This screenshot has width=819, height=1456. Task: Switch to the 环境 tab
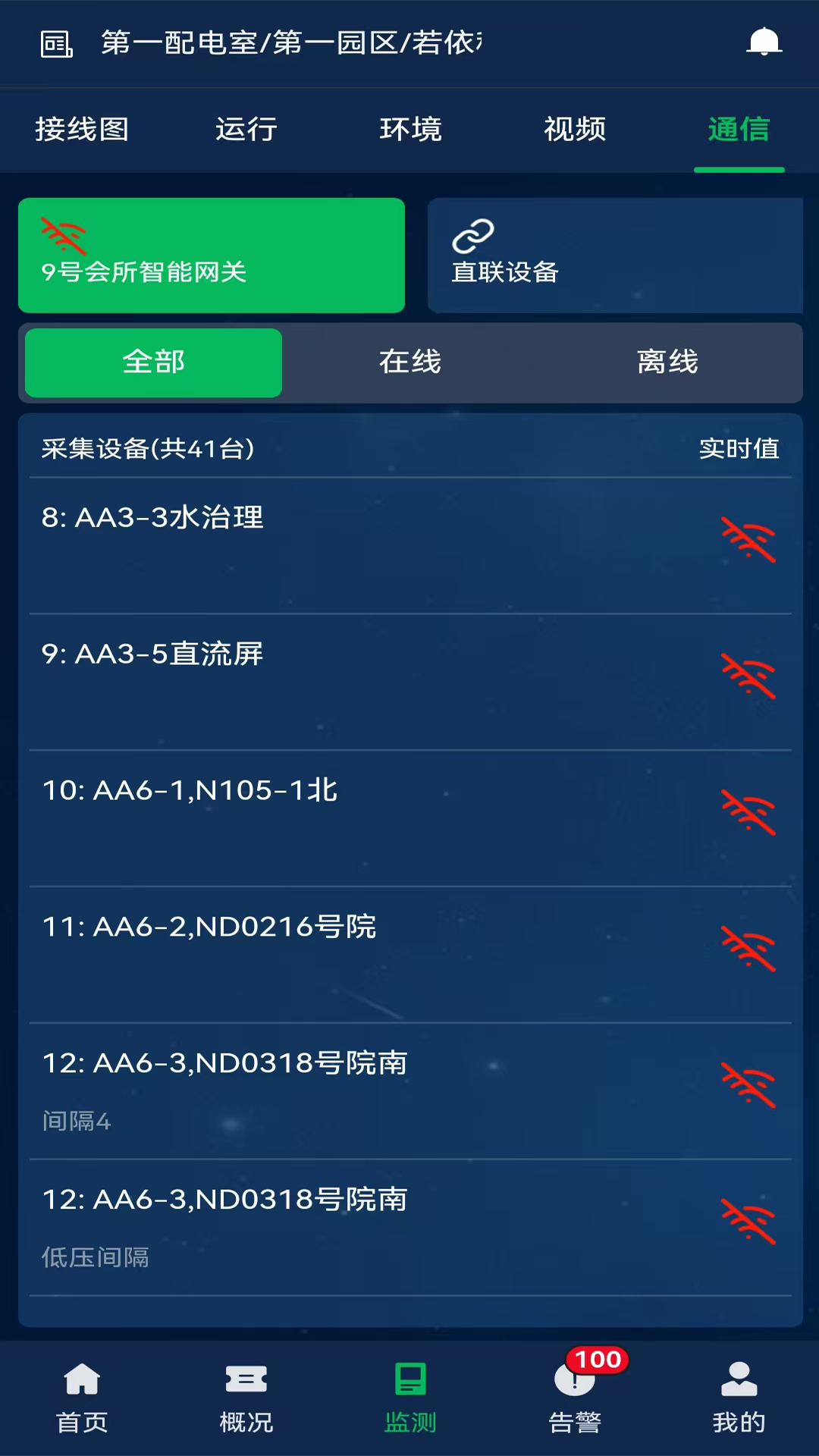coord(410,130)
